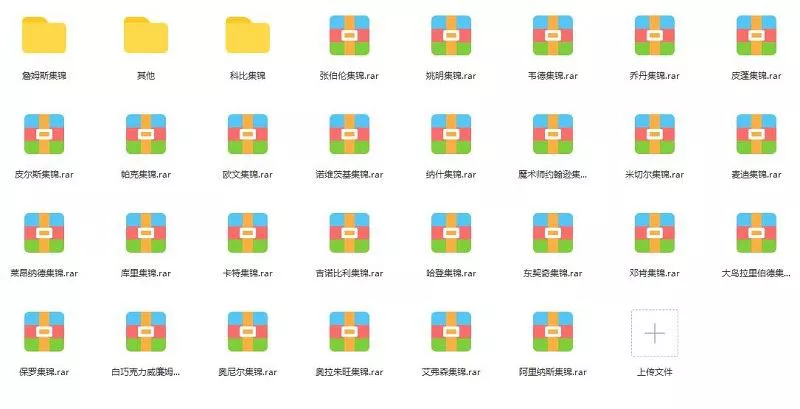Open the 其他 folder
Image resolution: width=800 pixels, height=409 pixels.
pos(145,36)
